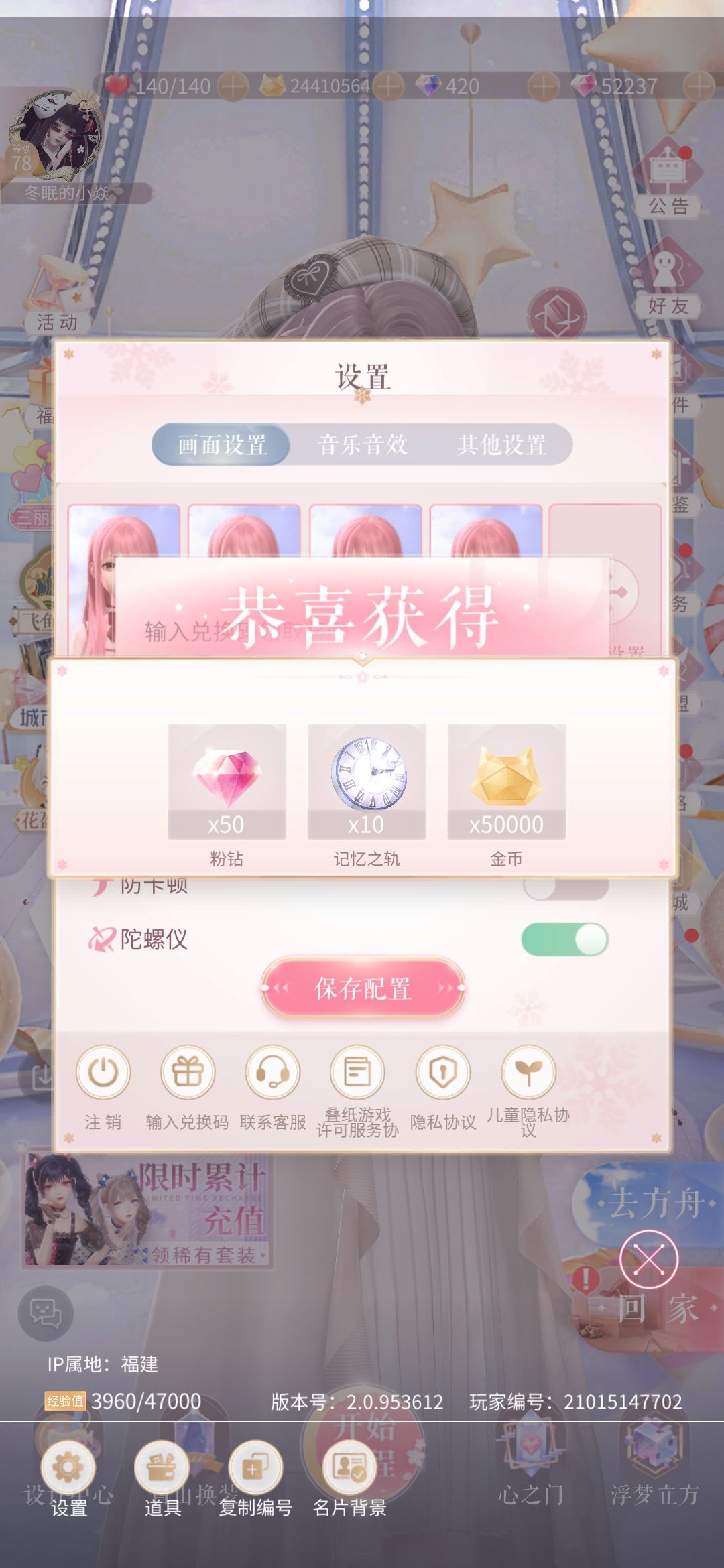Switch to the 音乐音效 tab

tap(363, 444)
